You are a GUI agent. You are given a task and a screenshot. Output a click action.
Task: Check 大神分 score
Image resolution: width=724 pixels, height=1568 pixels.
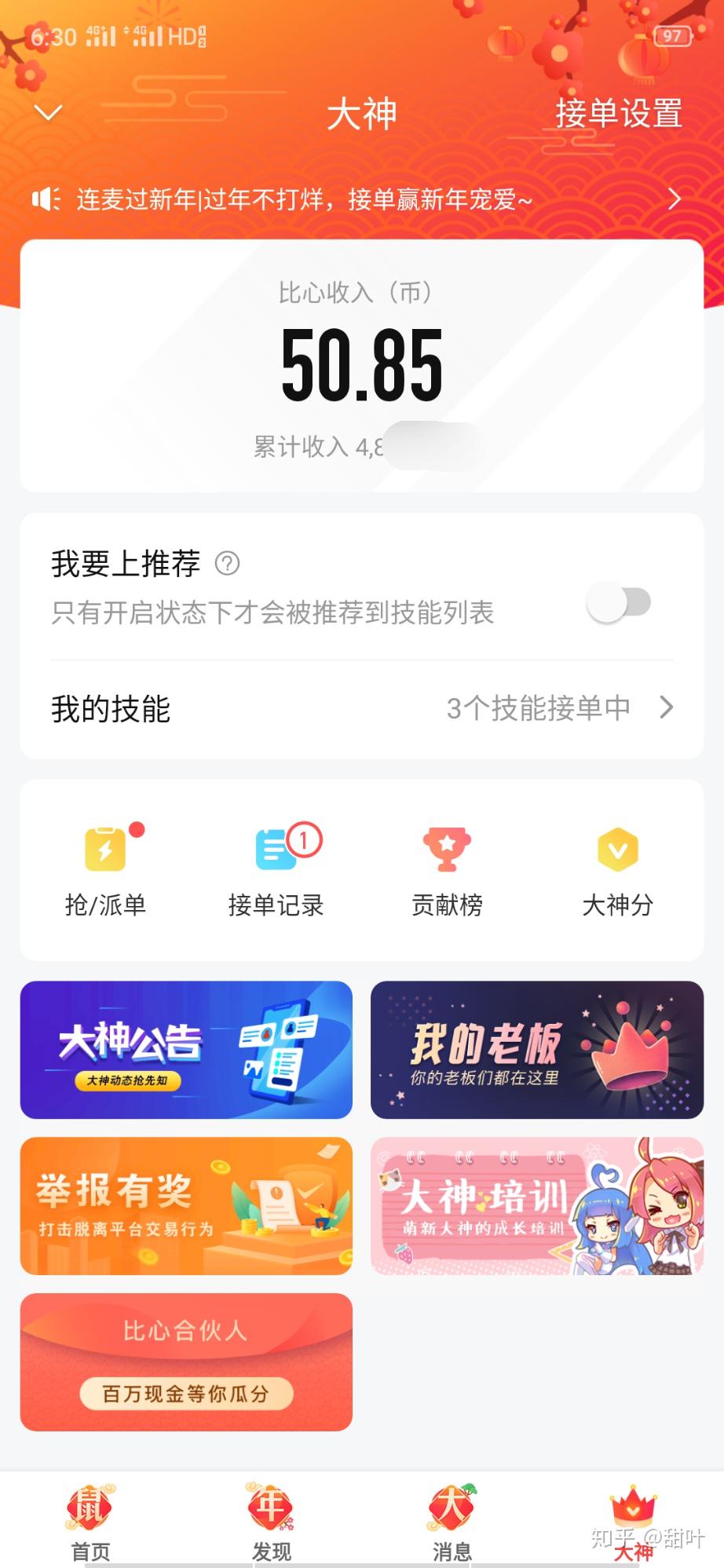pos(617,872)
